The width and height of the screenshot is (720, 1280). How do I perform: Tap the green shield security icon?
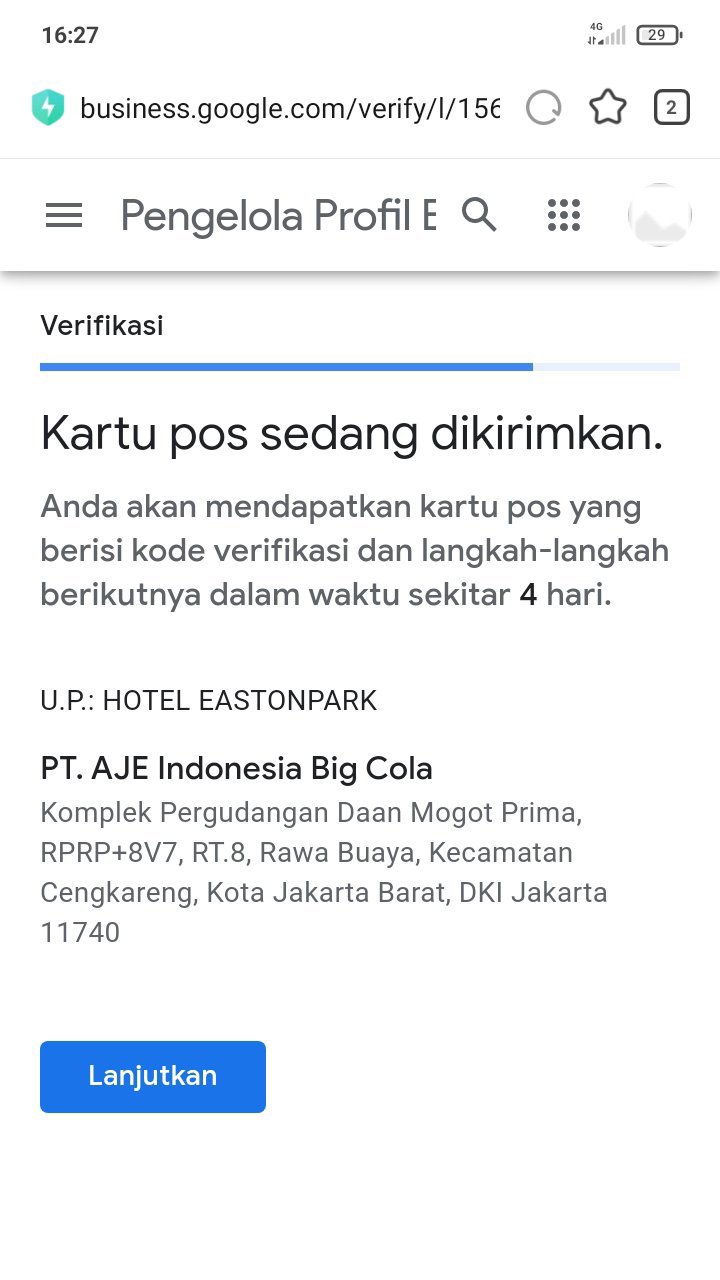(x=48, y=107)
